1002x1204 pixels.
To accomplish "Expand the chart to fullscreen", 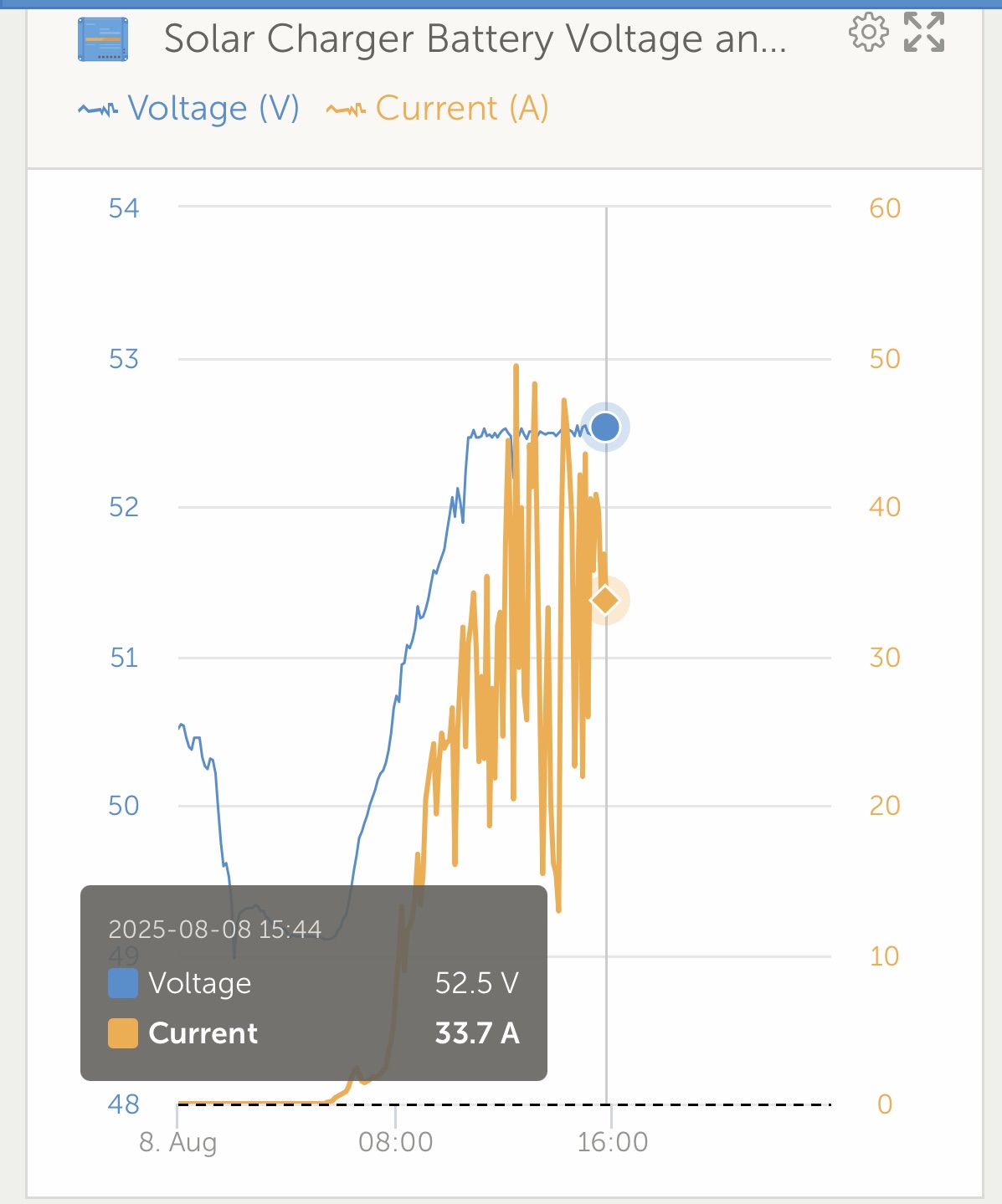I will pos(924,33).
